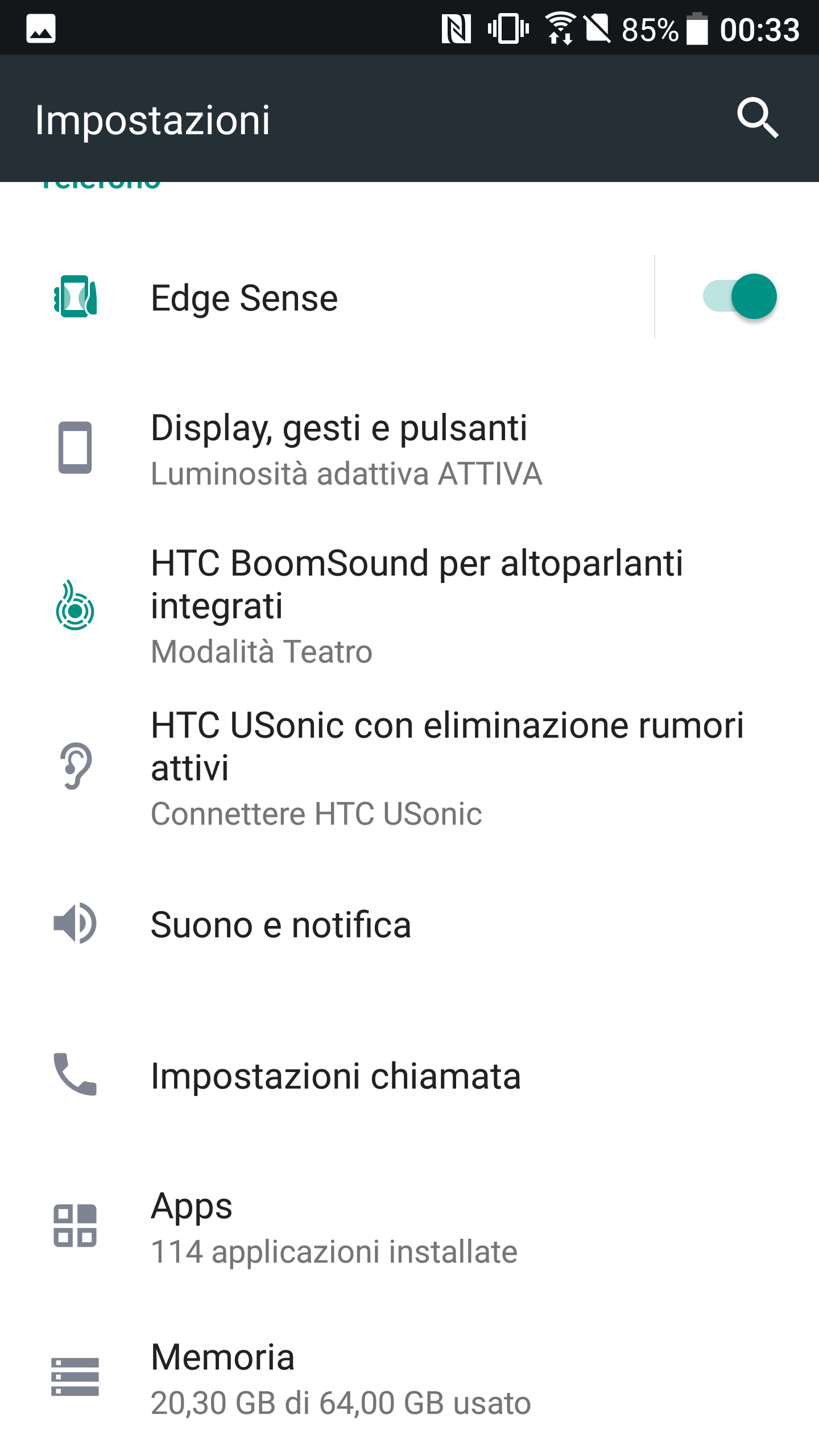Viewport: 819px width, 1456px height.
Task: Open search in Impostazioni
Action: (758, 118)
